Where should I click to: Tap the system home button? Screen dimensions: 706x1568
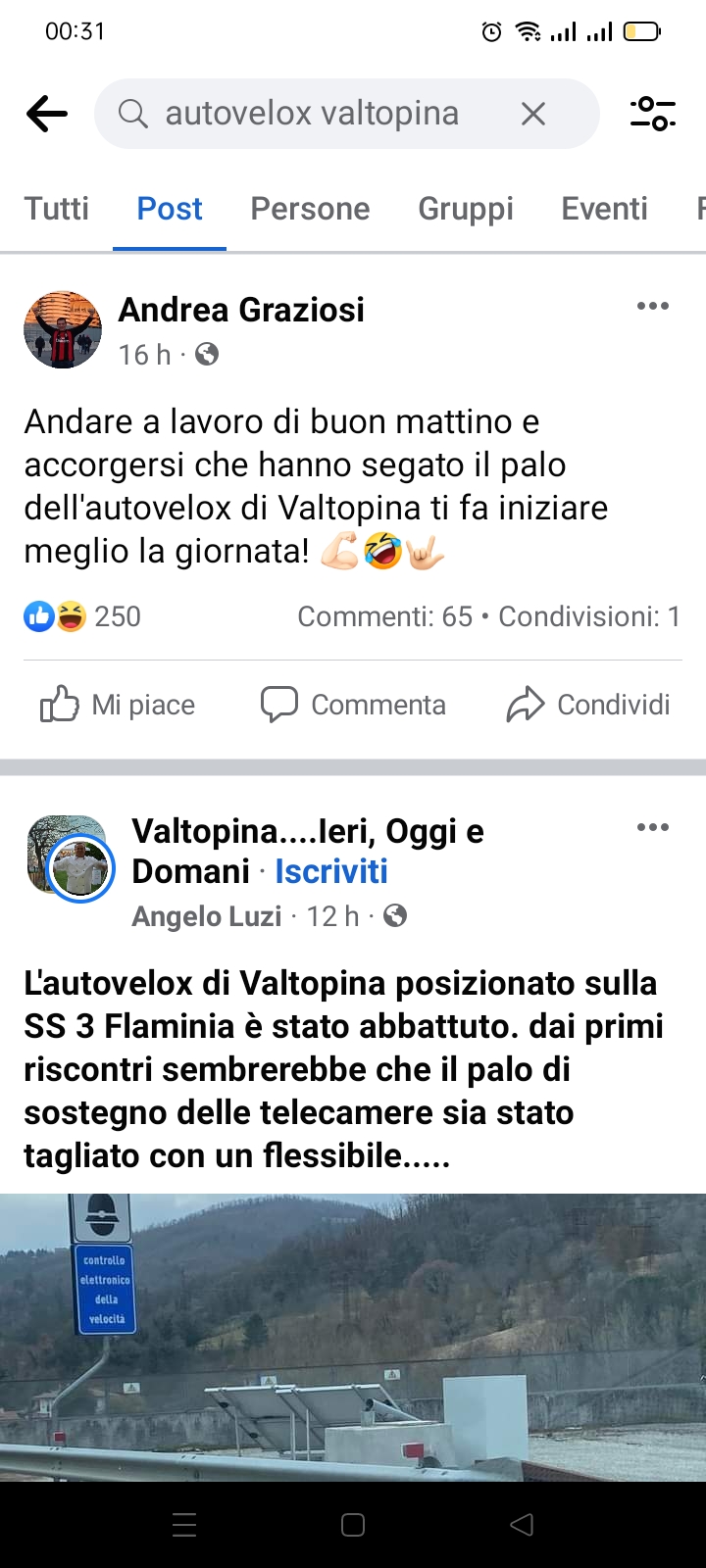pos(353,1525)
